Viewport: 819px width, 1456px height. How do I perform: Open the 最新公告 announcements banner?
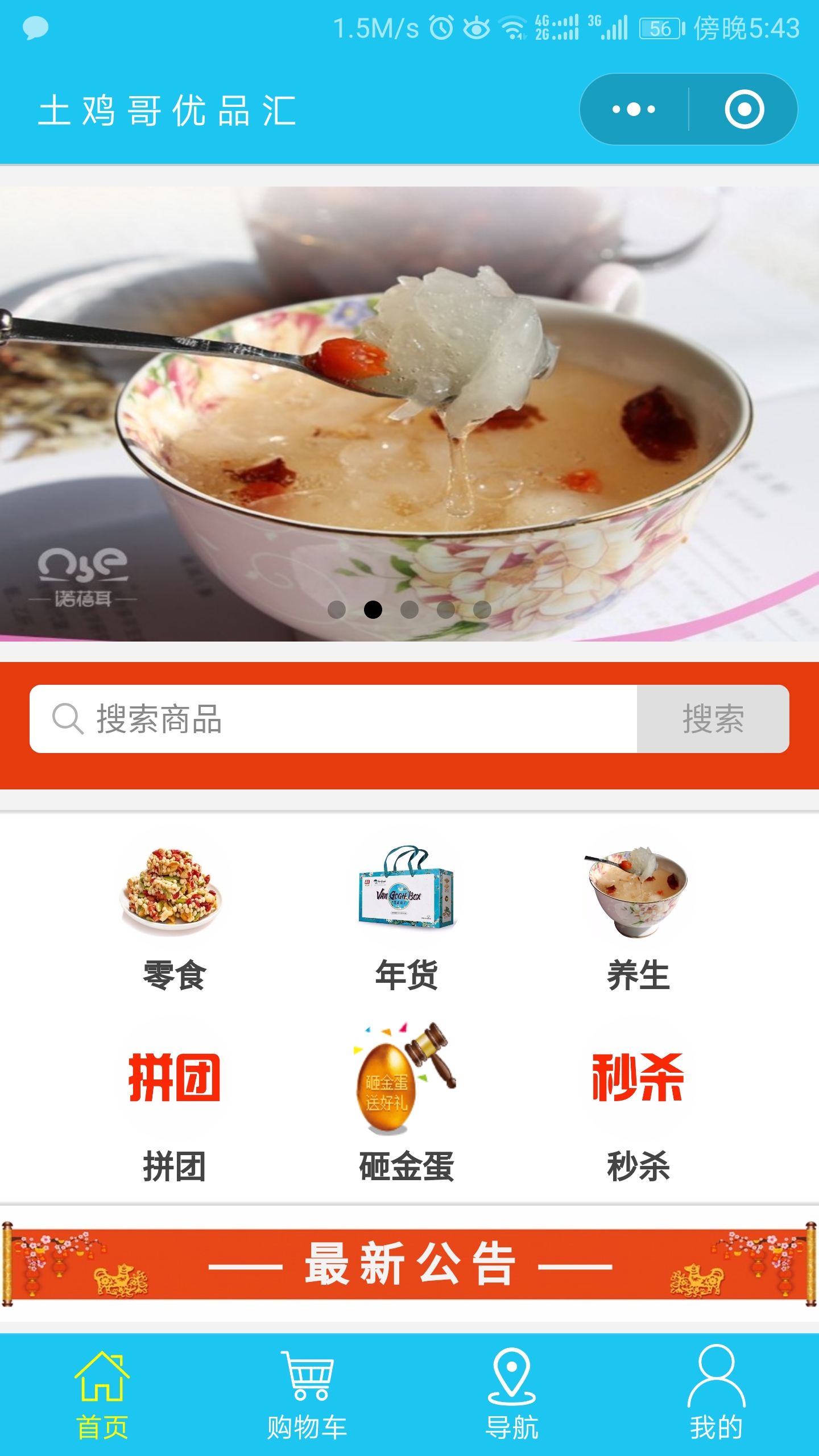409,1264
